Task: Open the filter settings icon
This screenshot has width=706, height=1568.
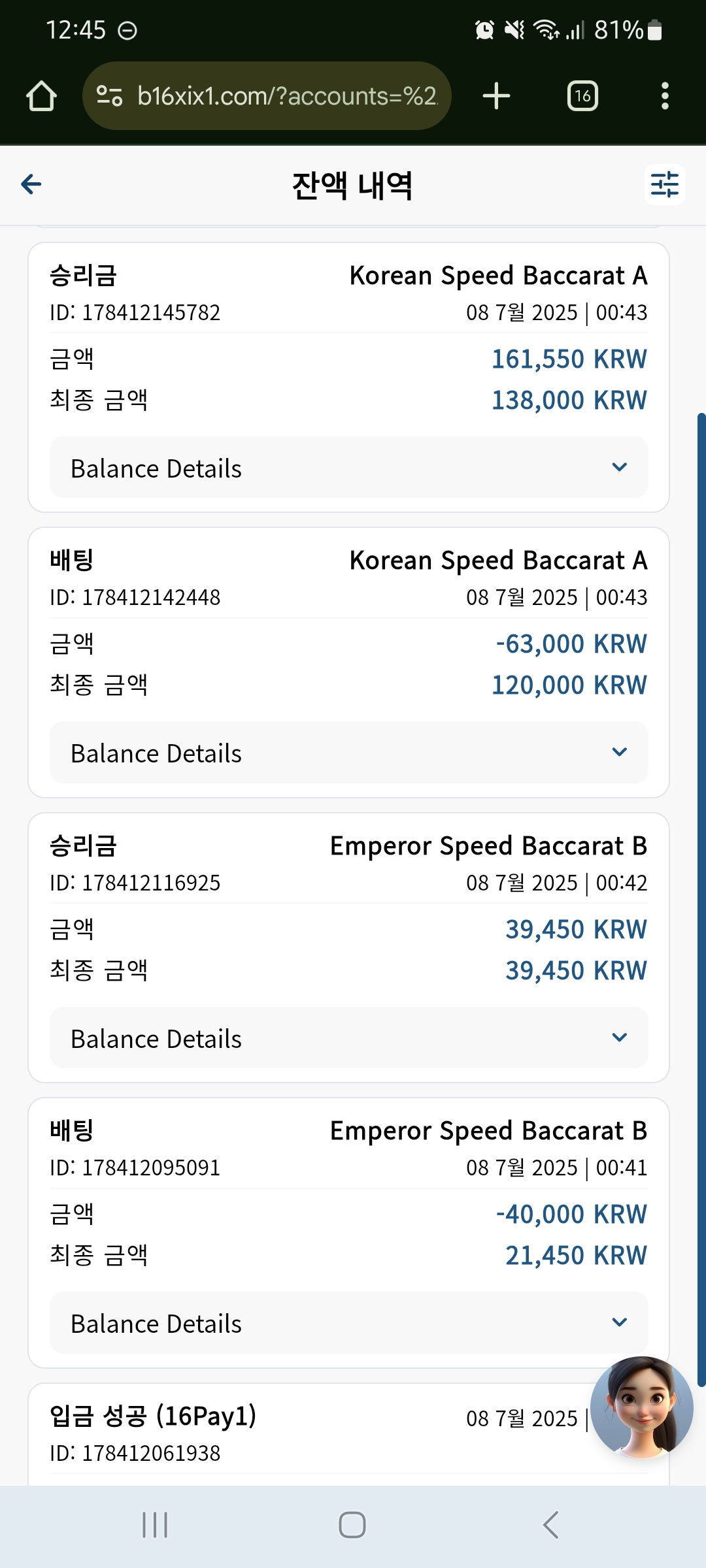Action: (x=665, y=185)
